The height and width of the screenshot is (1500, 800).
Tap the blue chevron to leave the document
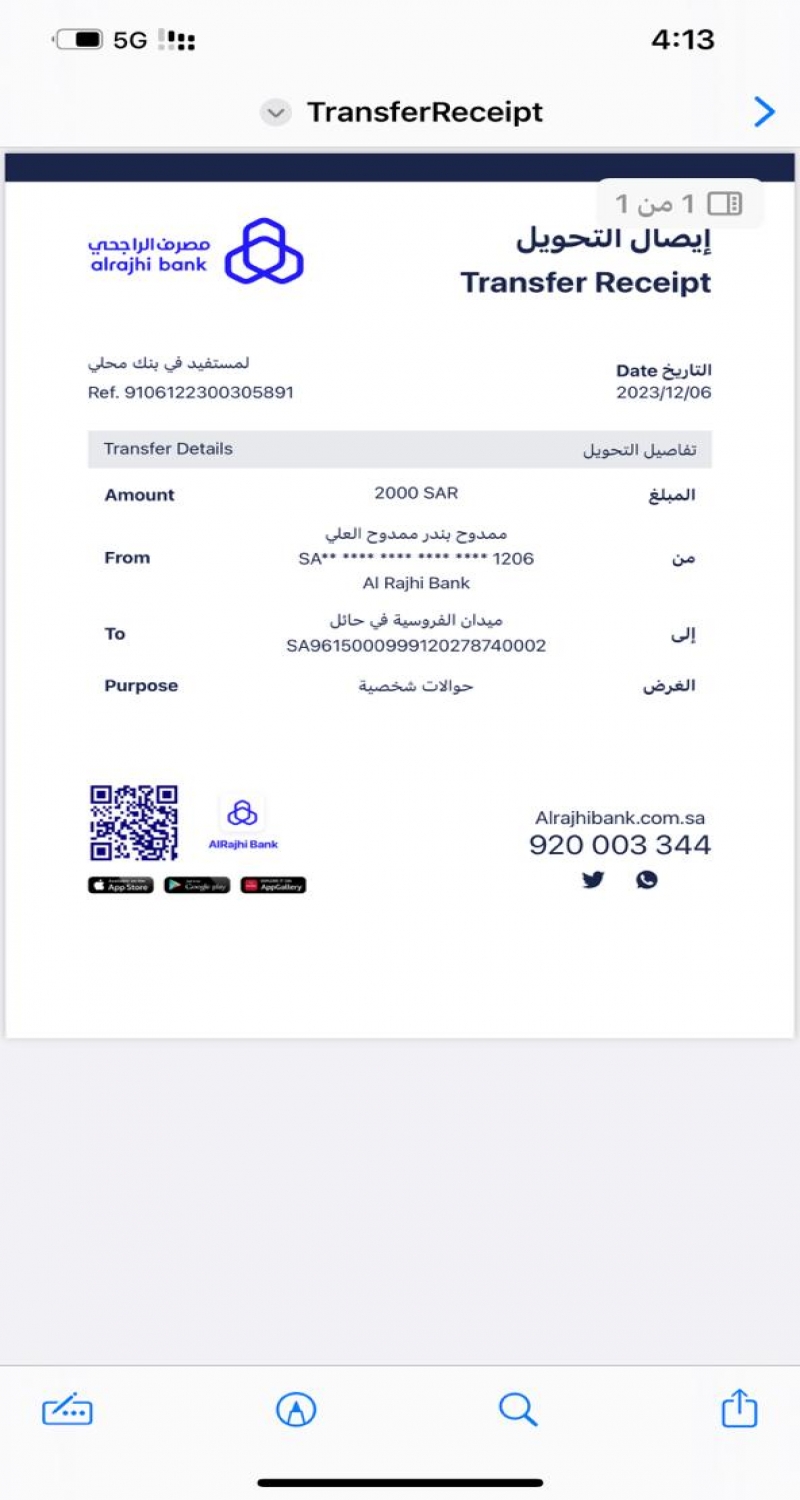[x=764, y=112]
